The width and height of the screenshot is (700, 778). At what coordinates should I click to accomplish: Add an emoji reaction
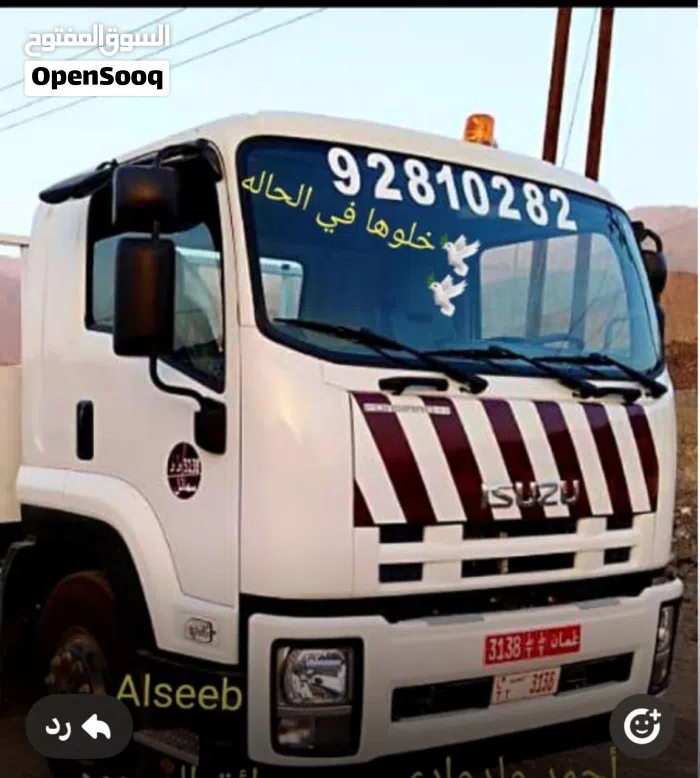[641, 727]
